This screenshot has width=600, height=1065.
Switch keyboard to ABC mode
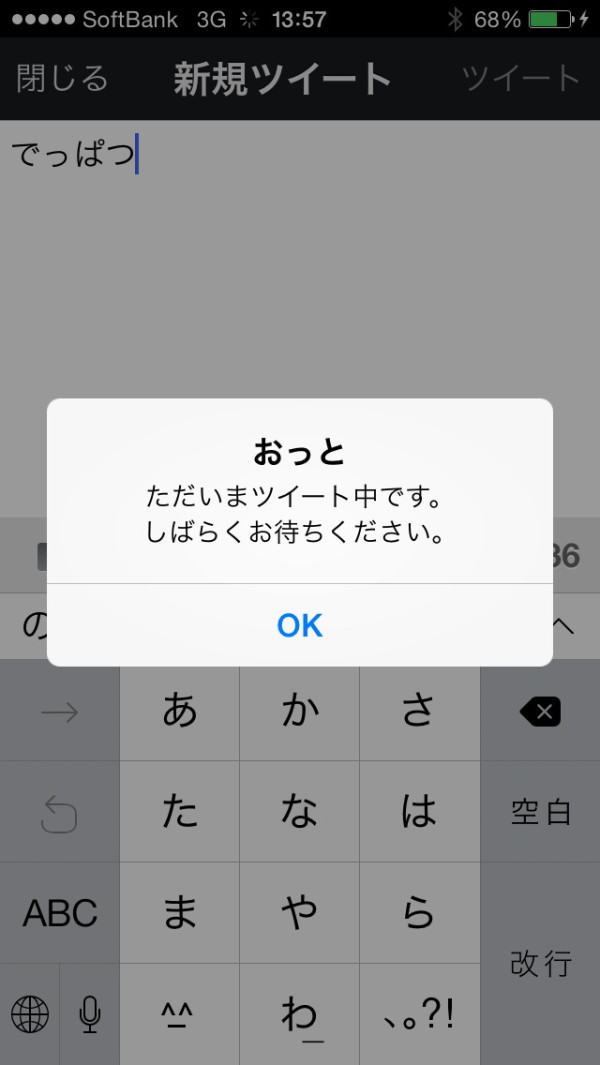point(60,913)
